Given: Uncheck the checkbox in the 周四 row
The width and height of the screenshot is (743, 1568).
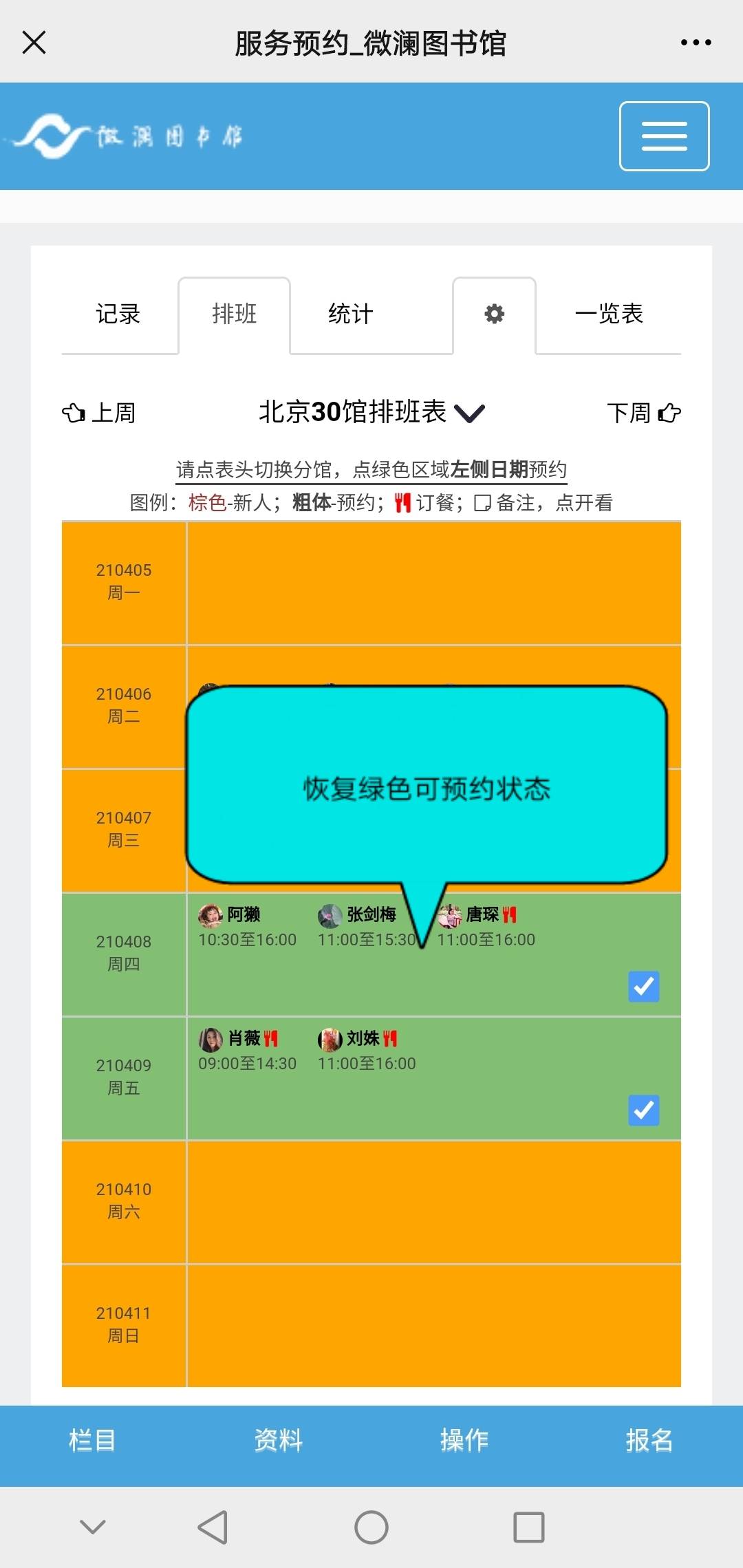Looking at the screenshot, I should click(643, 987).
